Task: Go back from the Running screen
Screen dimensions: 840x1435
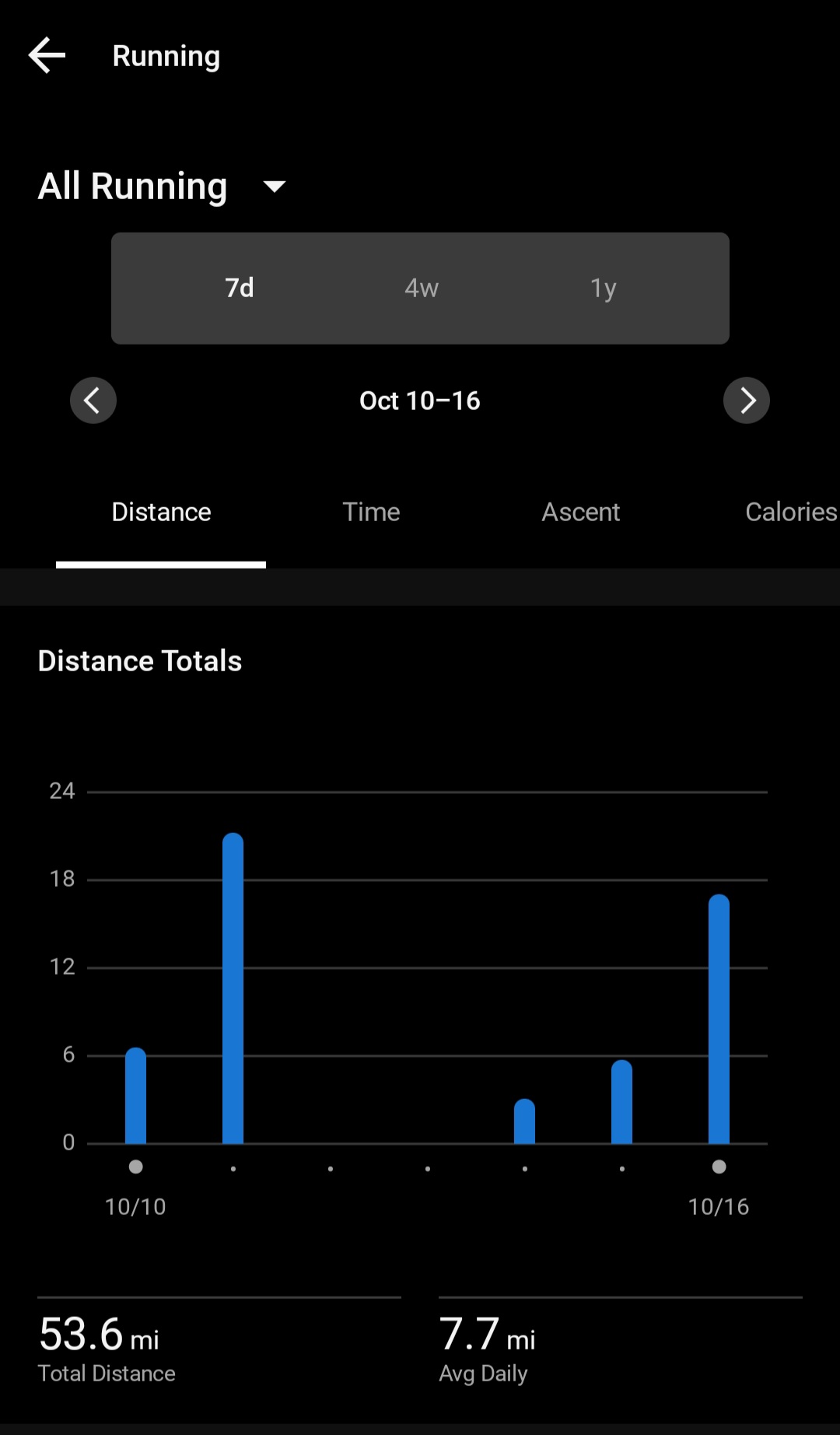Action: 47,56
